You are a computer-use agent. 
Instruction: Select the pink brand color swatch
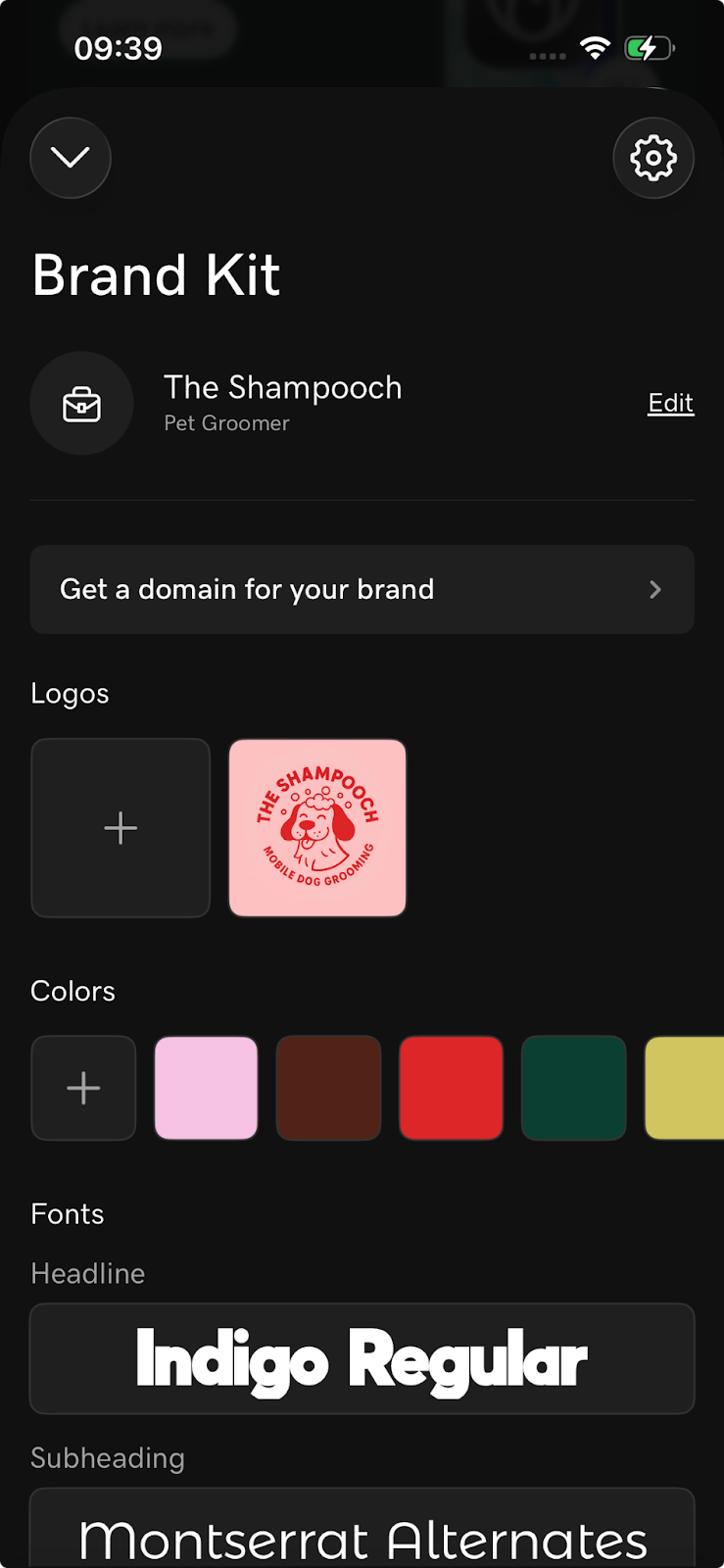[206, 1088]
